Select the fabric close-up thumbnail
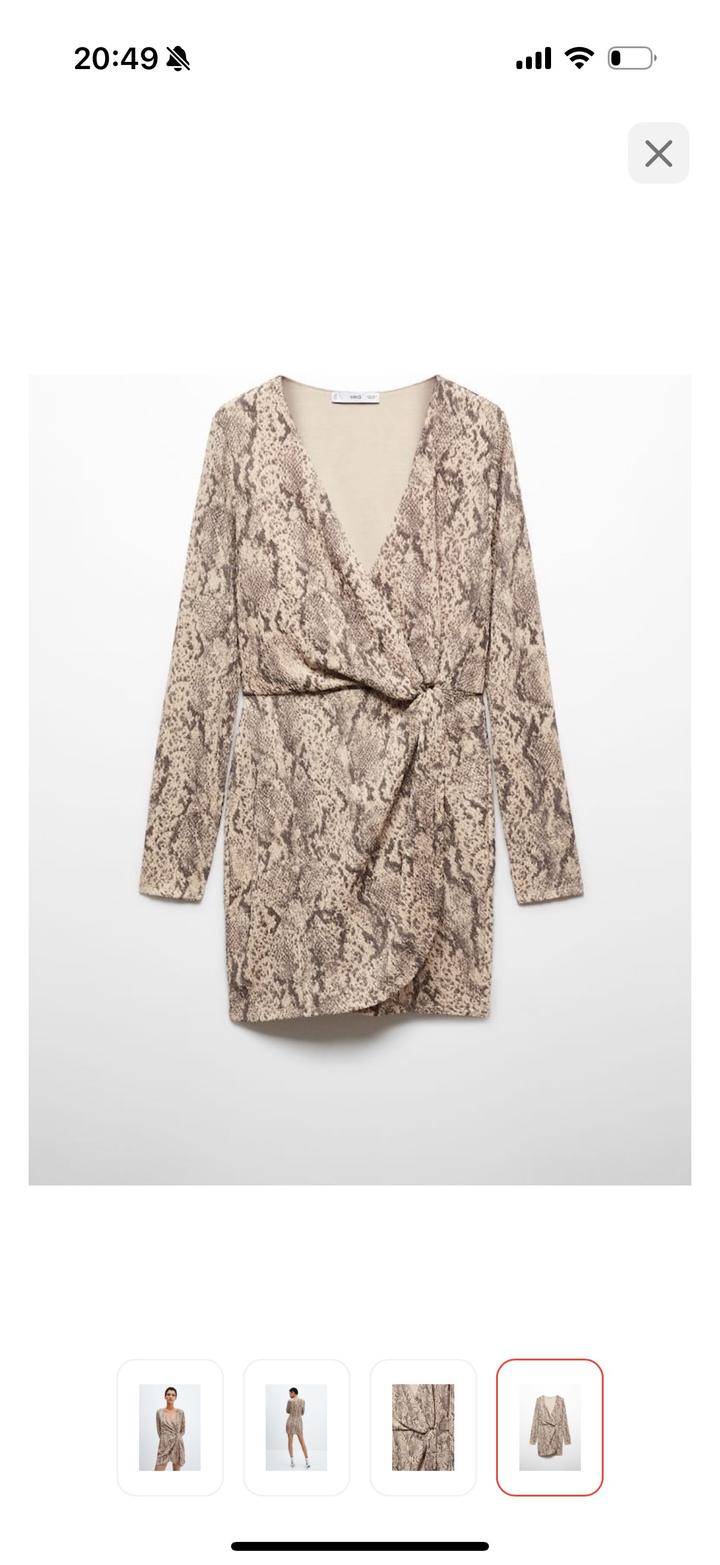Screen dimensions: 720x1565 coord(423,1427)
